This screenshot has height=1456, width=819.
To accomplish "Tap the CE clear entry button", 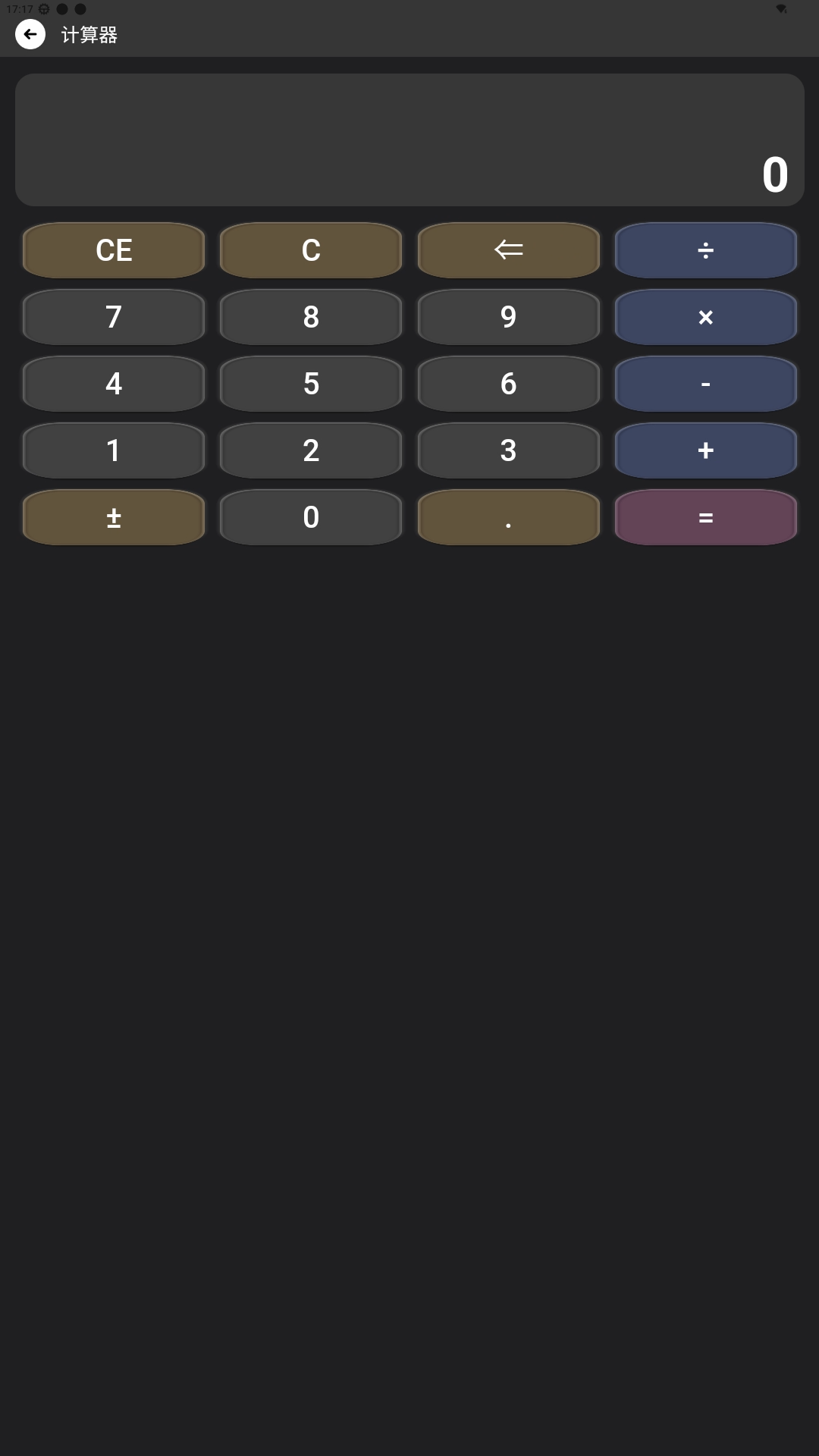I will click(x=114, y=250).
